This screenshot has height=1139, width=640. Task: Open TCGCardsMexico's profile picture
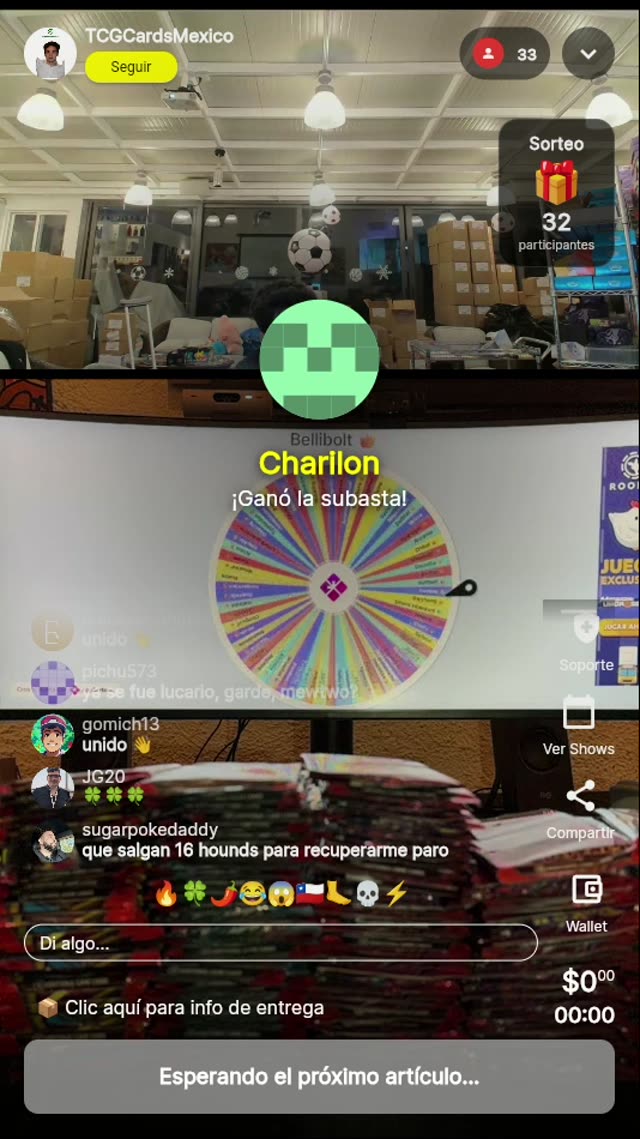tap(50, 53)
